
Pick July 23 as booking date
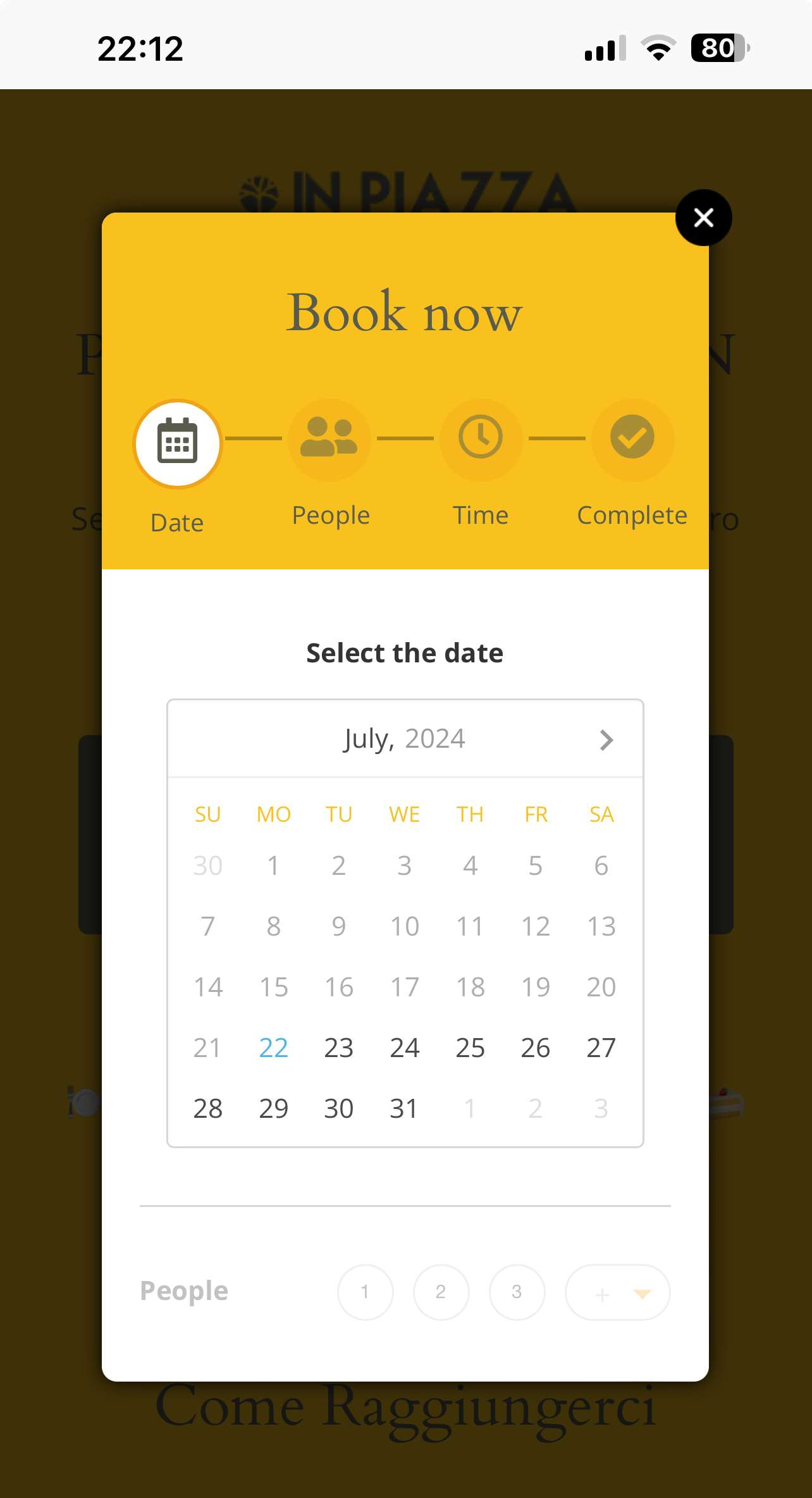(339, 1048)
